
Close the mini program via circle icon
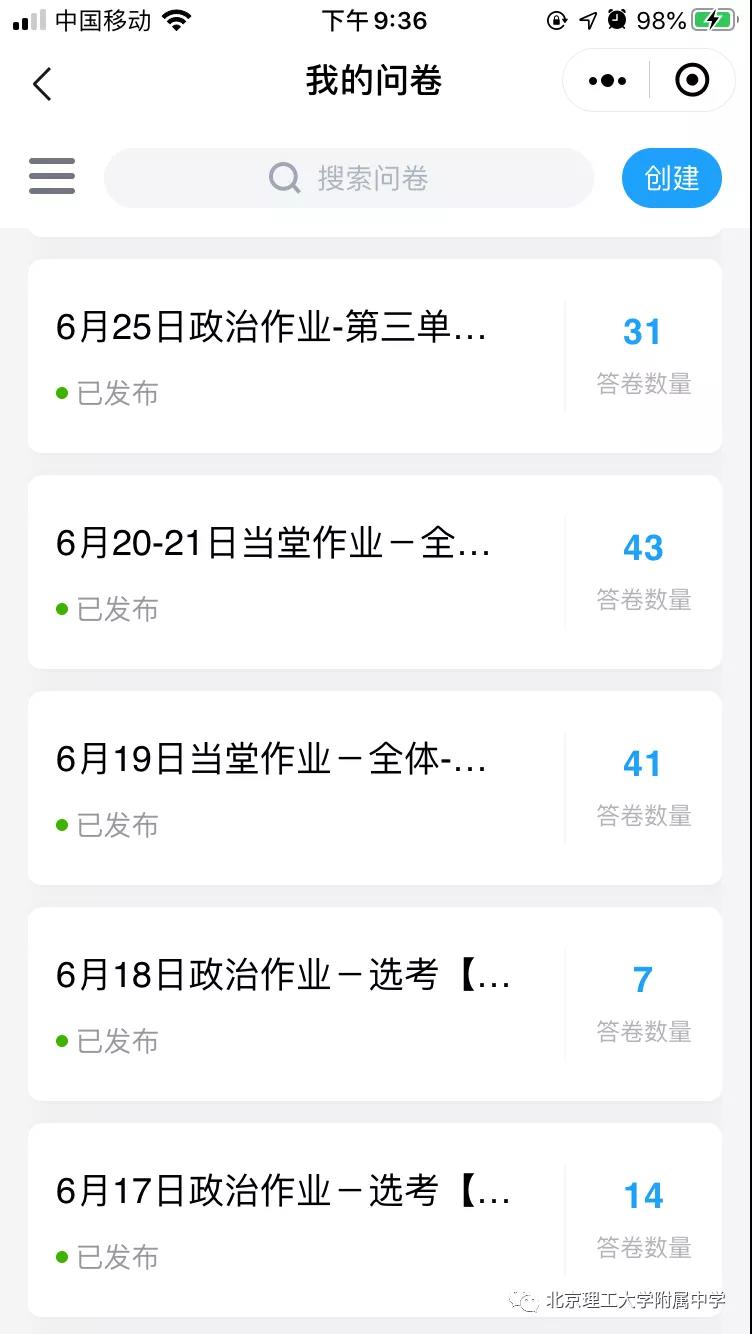692,80
